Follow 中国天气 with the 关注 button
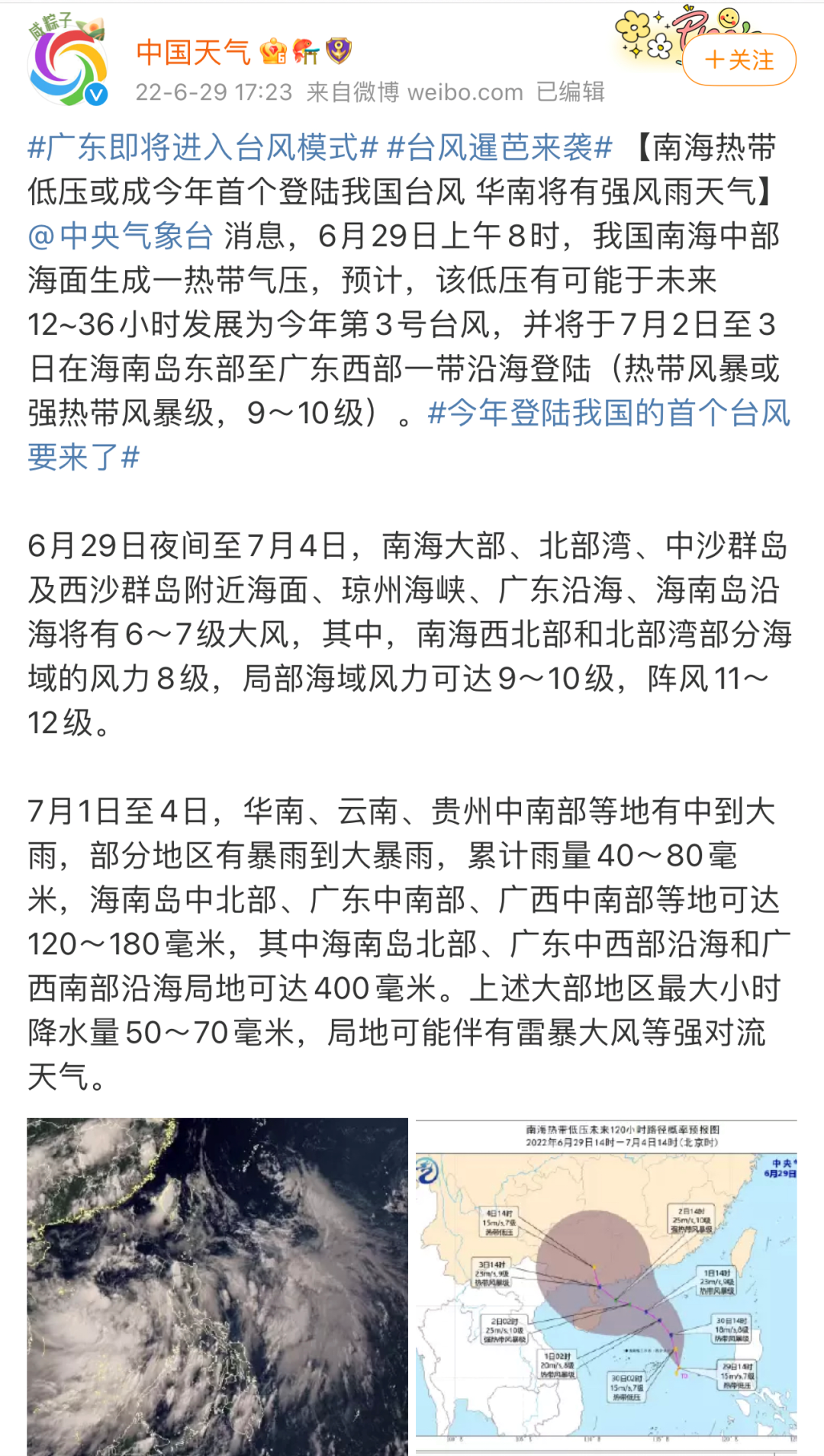The image size is (824, 1456). point(739,60)
